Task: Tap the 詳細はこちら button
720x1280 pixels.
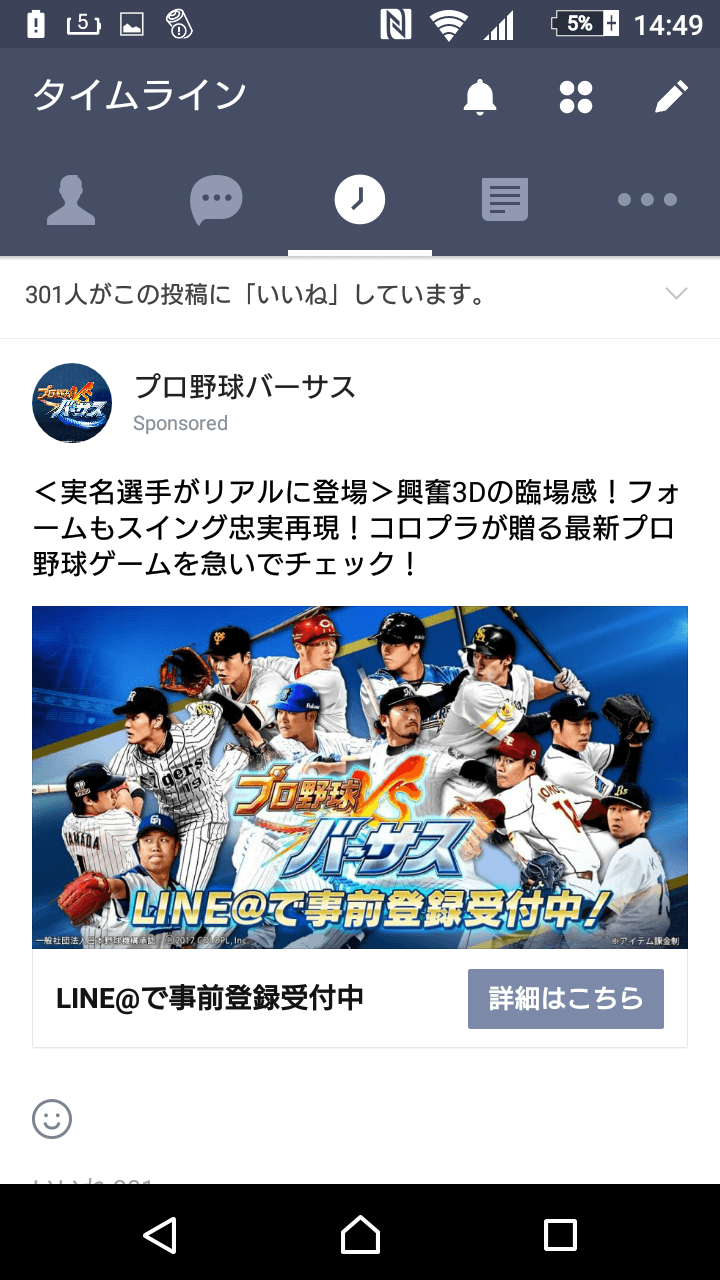Action: (565, 998)
